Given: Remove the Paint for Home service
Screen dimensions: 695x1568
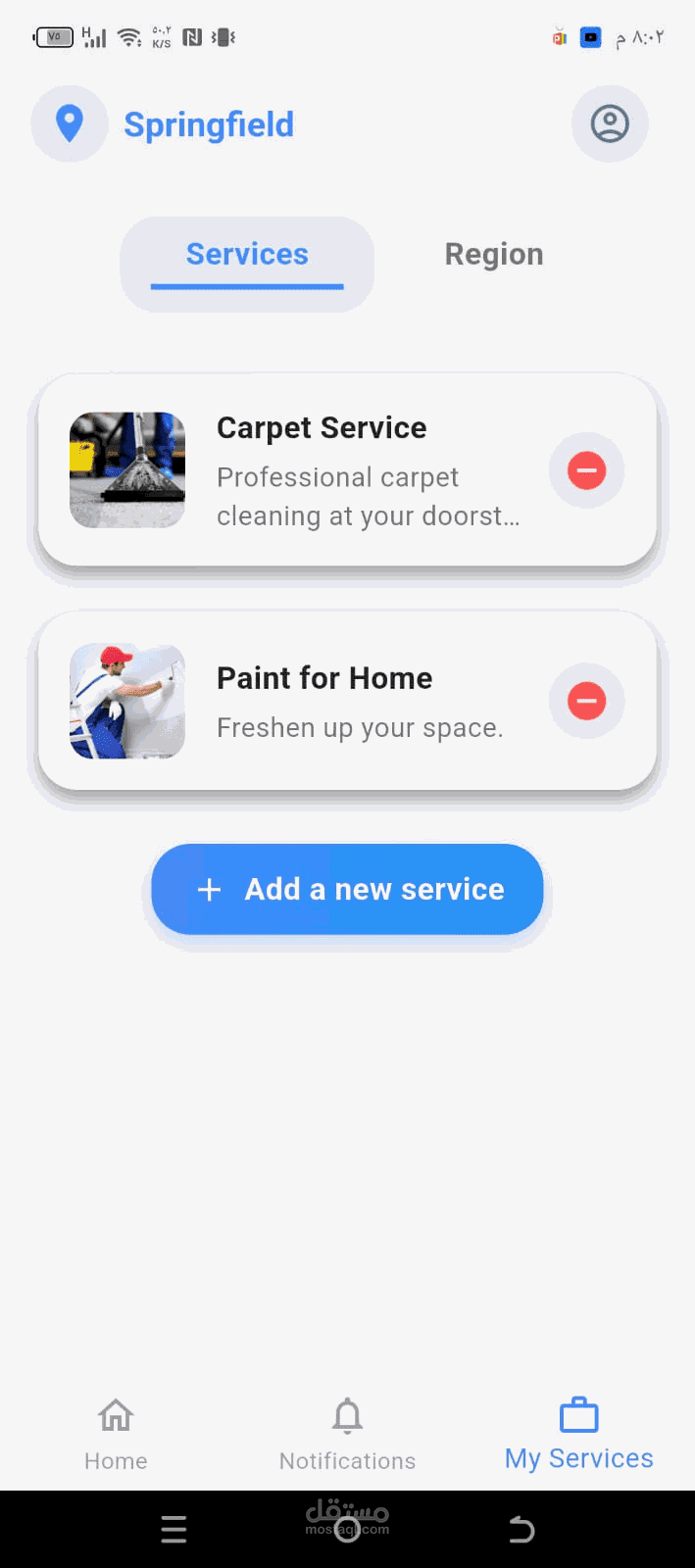Looking at the screenshot, I should point(586,701).
